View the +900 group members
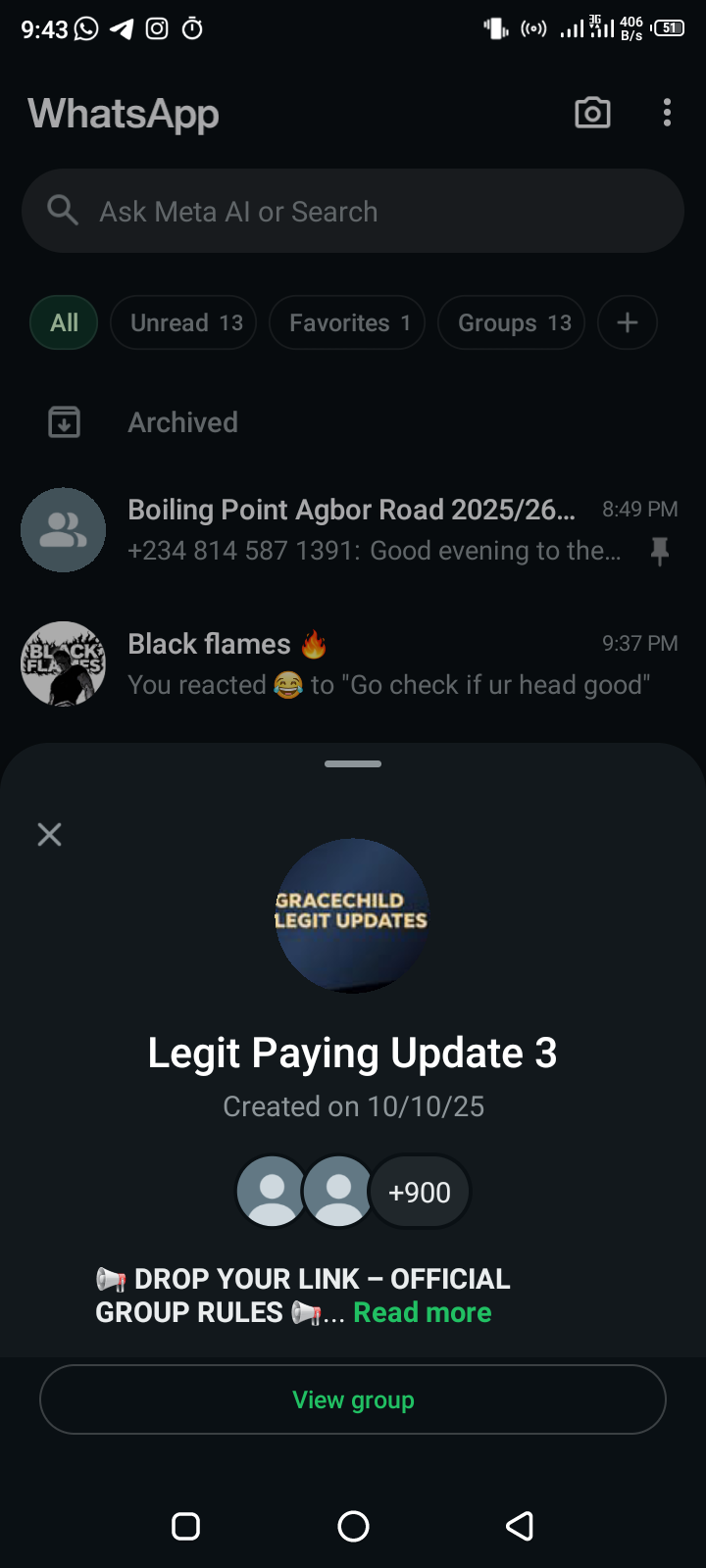Screen dimensions: 706x1568 tap(420, 1193)
